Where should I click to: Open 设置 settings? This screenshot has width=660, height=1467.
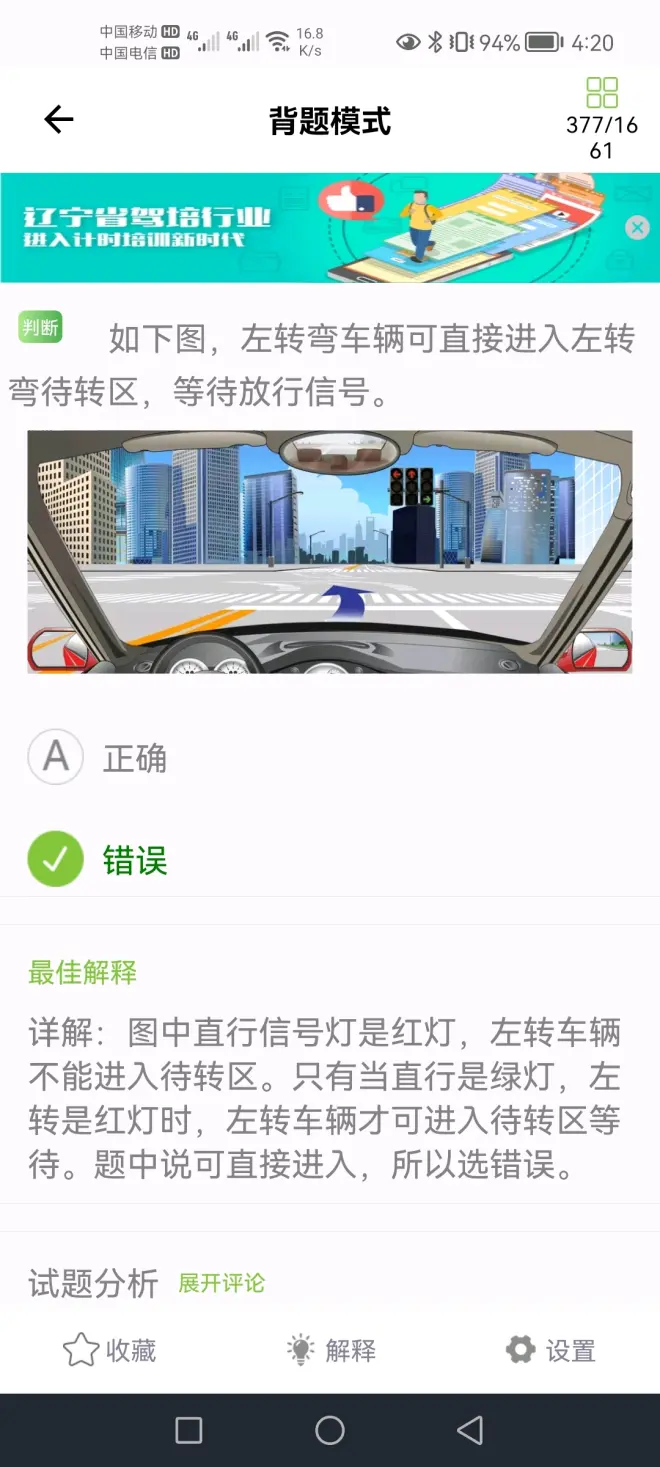click(550, 1351)
